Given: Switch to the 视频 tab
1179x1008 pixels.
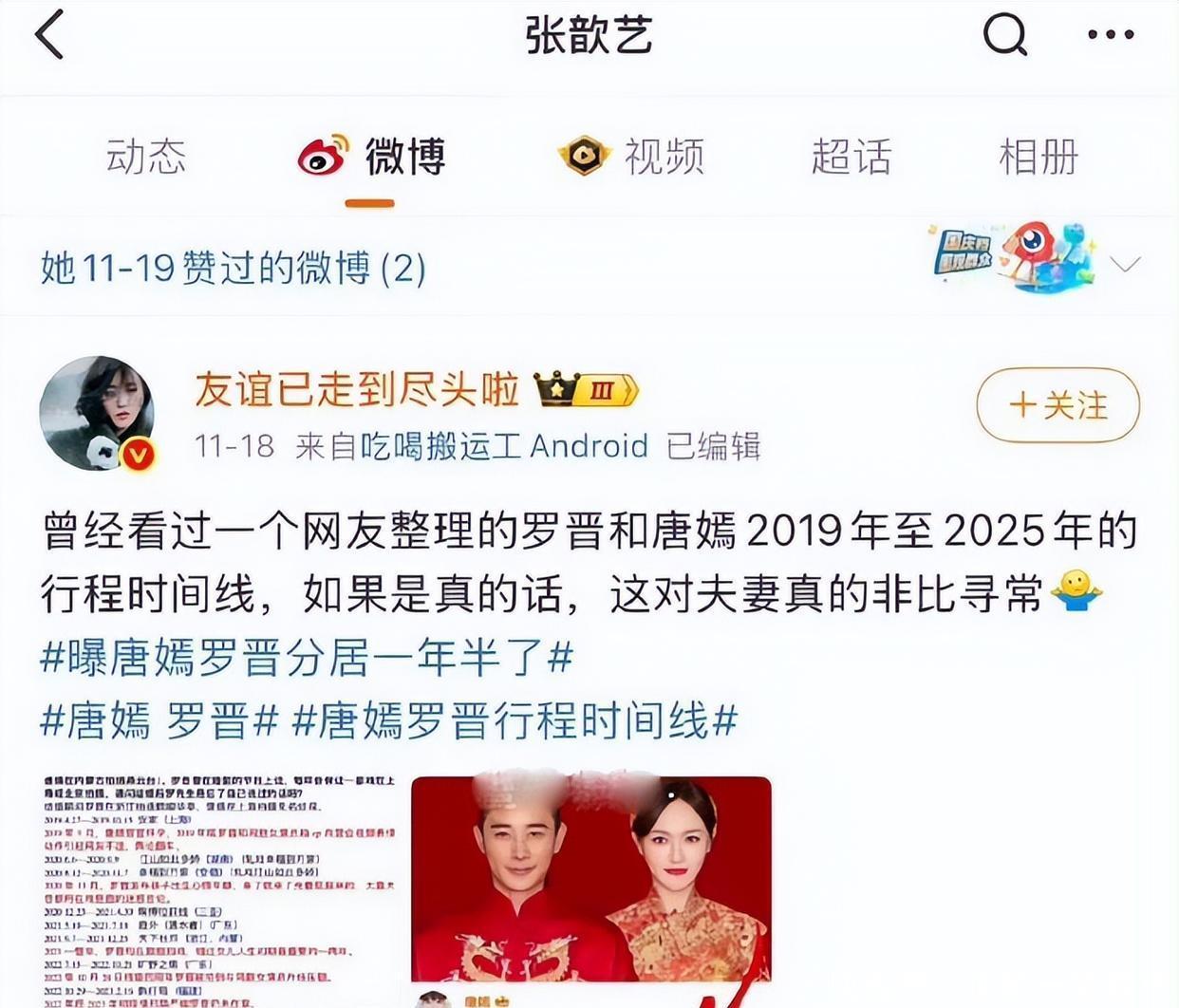Looking at the screenshot, I should point(632,156).
